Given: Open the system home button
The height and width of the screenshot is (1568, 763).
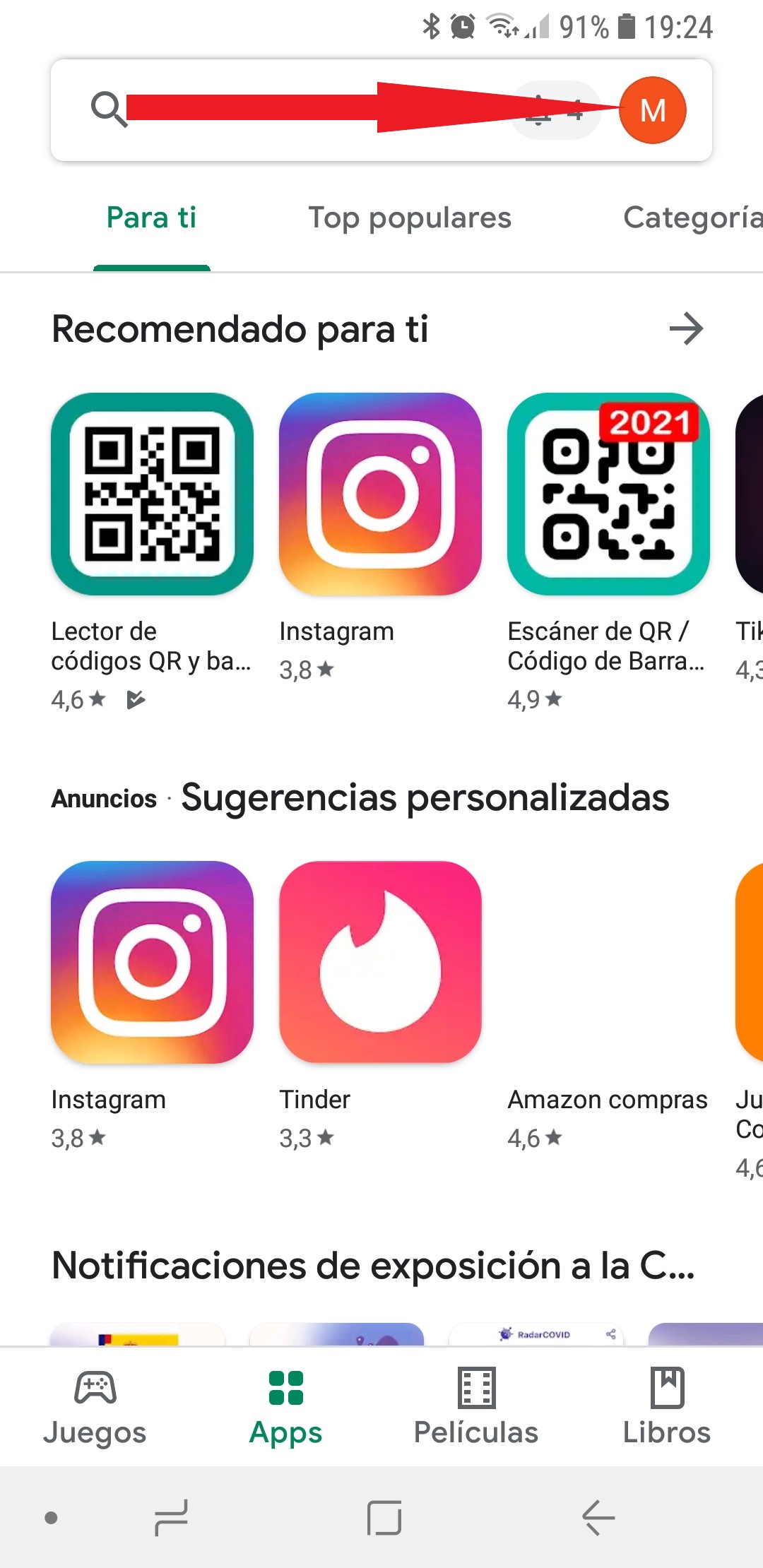Looking at the screenshot, I should coord(384,1517).
